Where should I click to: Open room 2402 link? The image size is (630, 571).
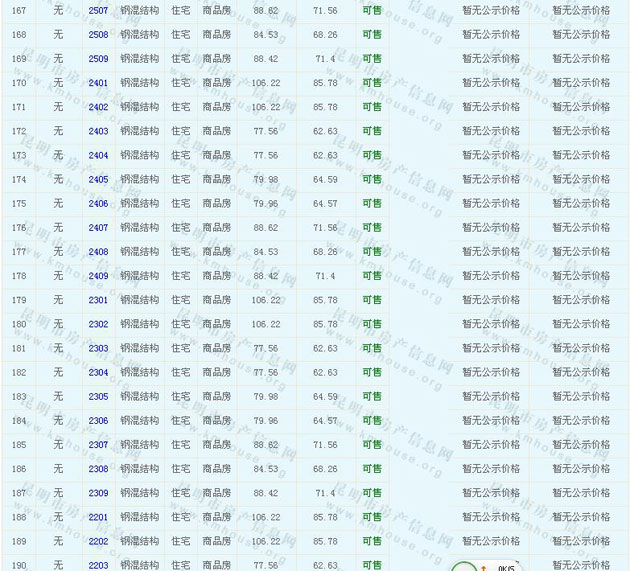click(x=98, y=107)
